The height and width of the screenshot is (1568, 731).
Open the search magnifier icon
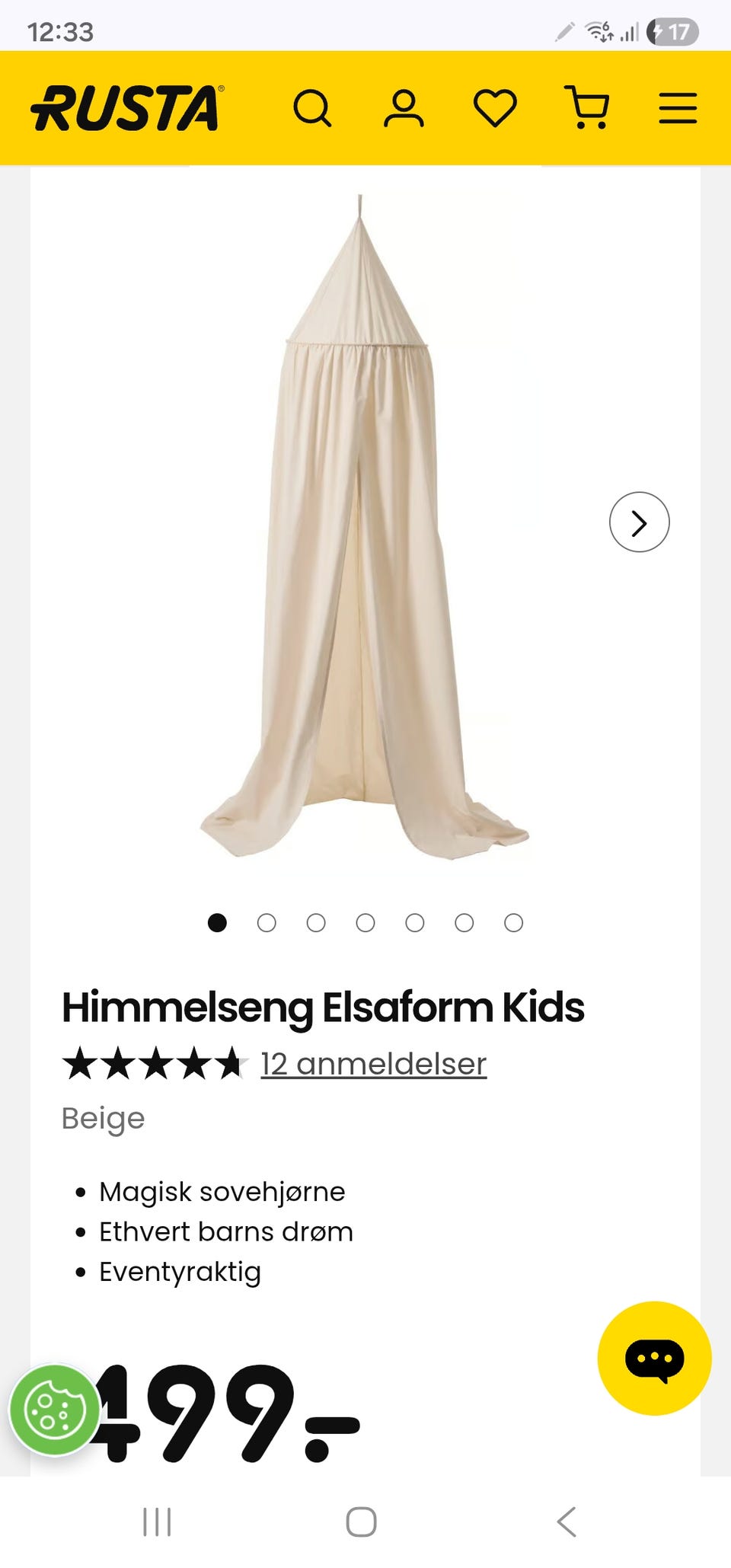click(x=312, y=108)
